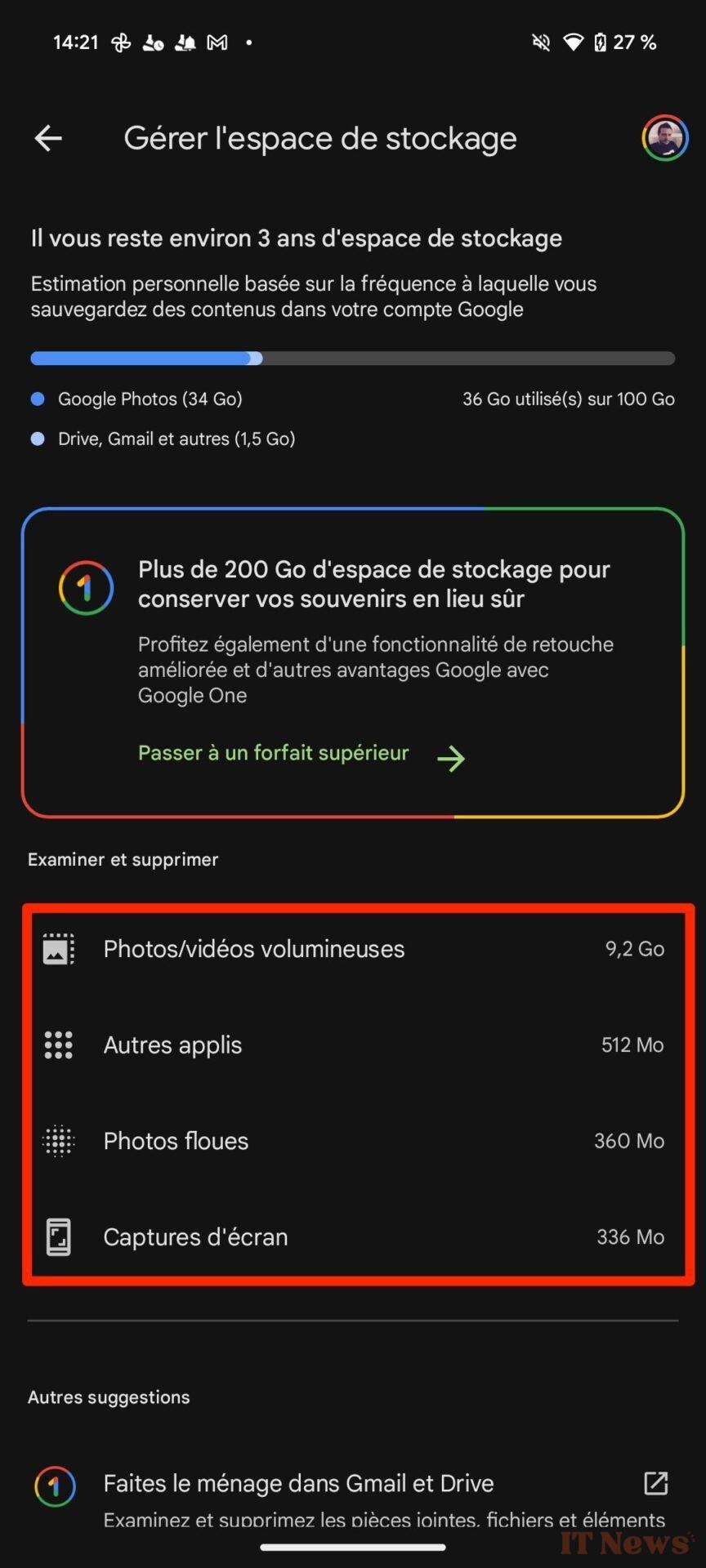Go back with the top-left arrow

click(48, 138)
